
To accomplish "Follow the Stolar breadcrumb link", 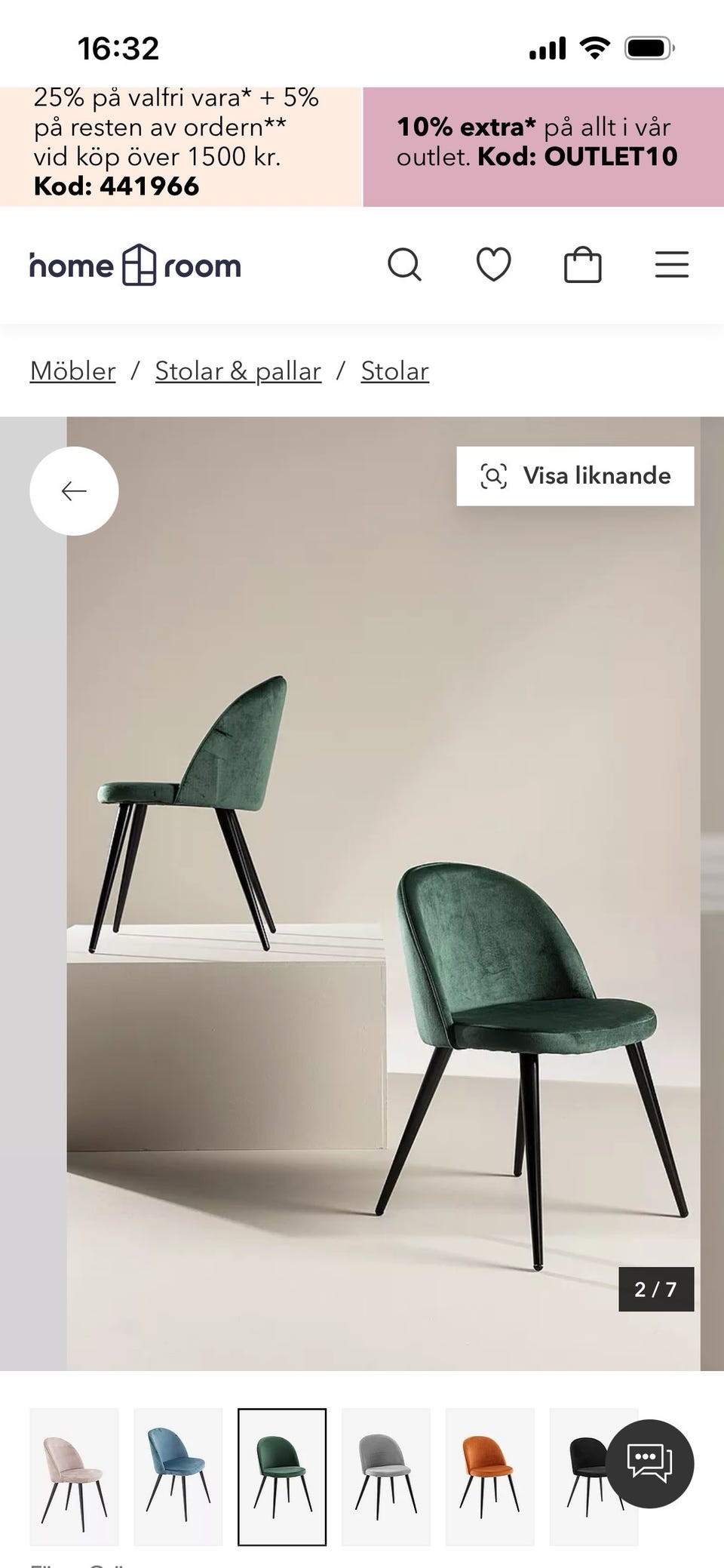I will tap(395, 371).
